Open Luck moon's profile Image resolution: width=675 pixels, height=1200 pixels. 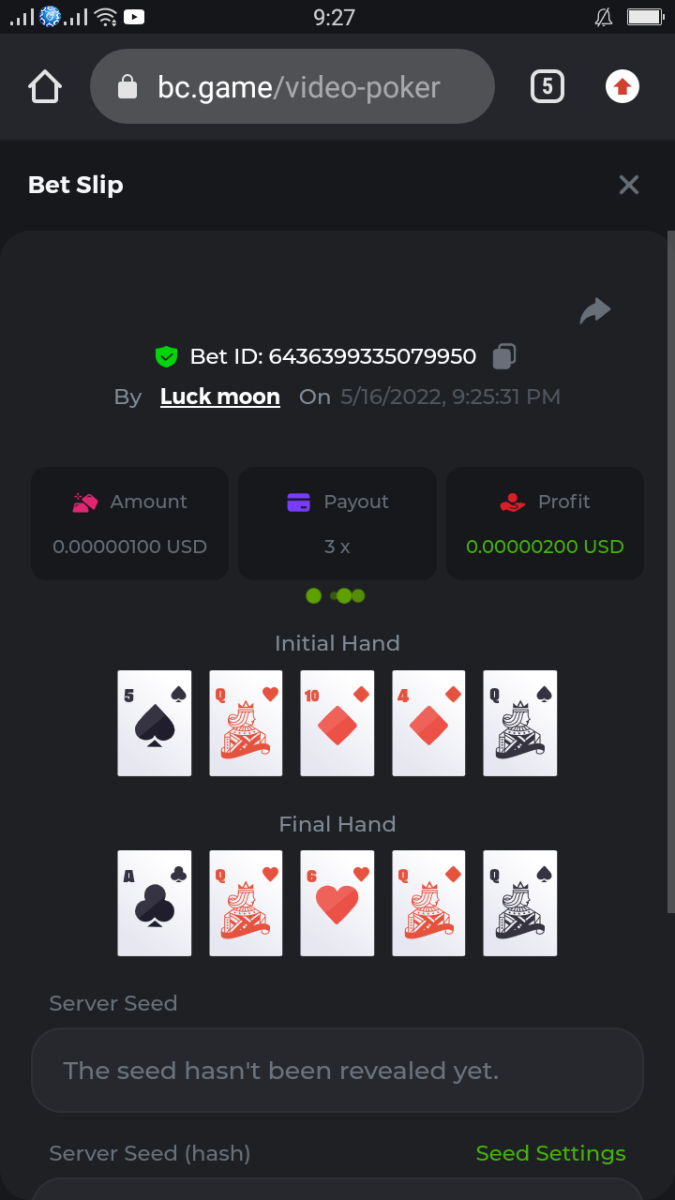(220, 397)
